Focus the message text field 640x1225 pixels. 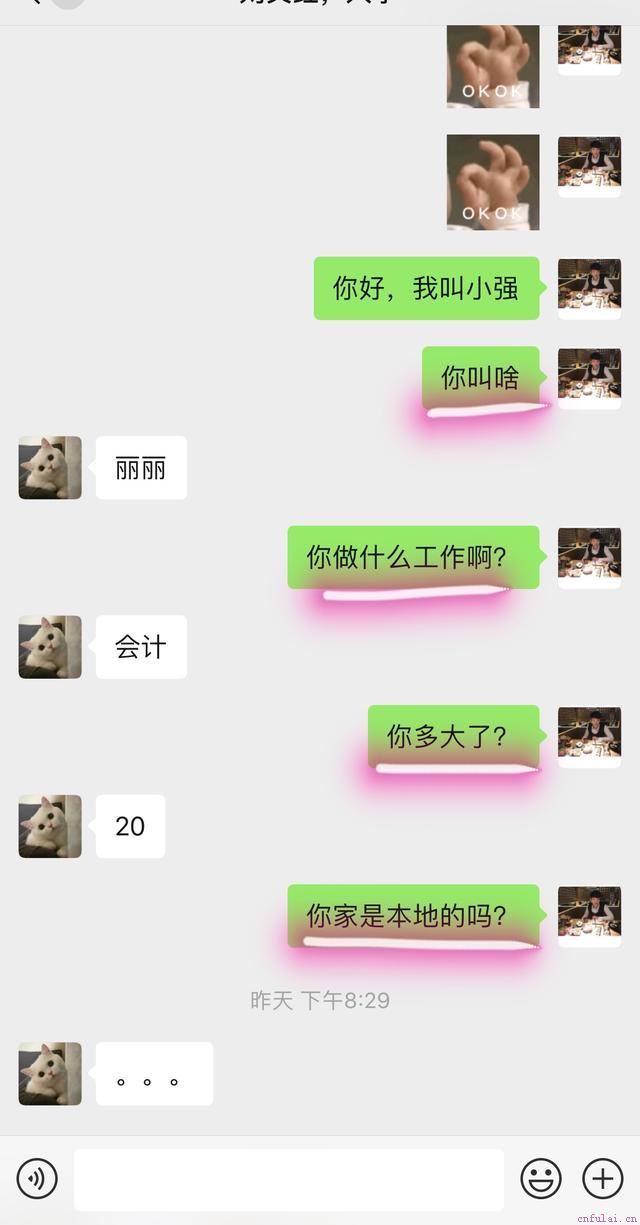(x=288, y=1180)
